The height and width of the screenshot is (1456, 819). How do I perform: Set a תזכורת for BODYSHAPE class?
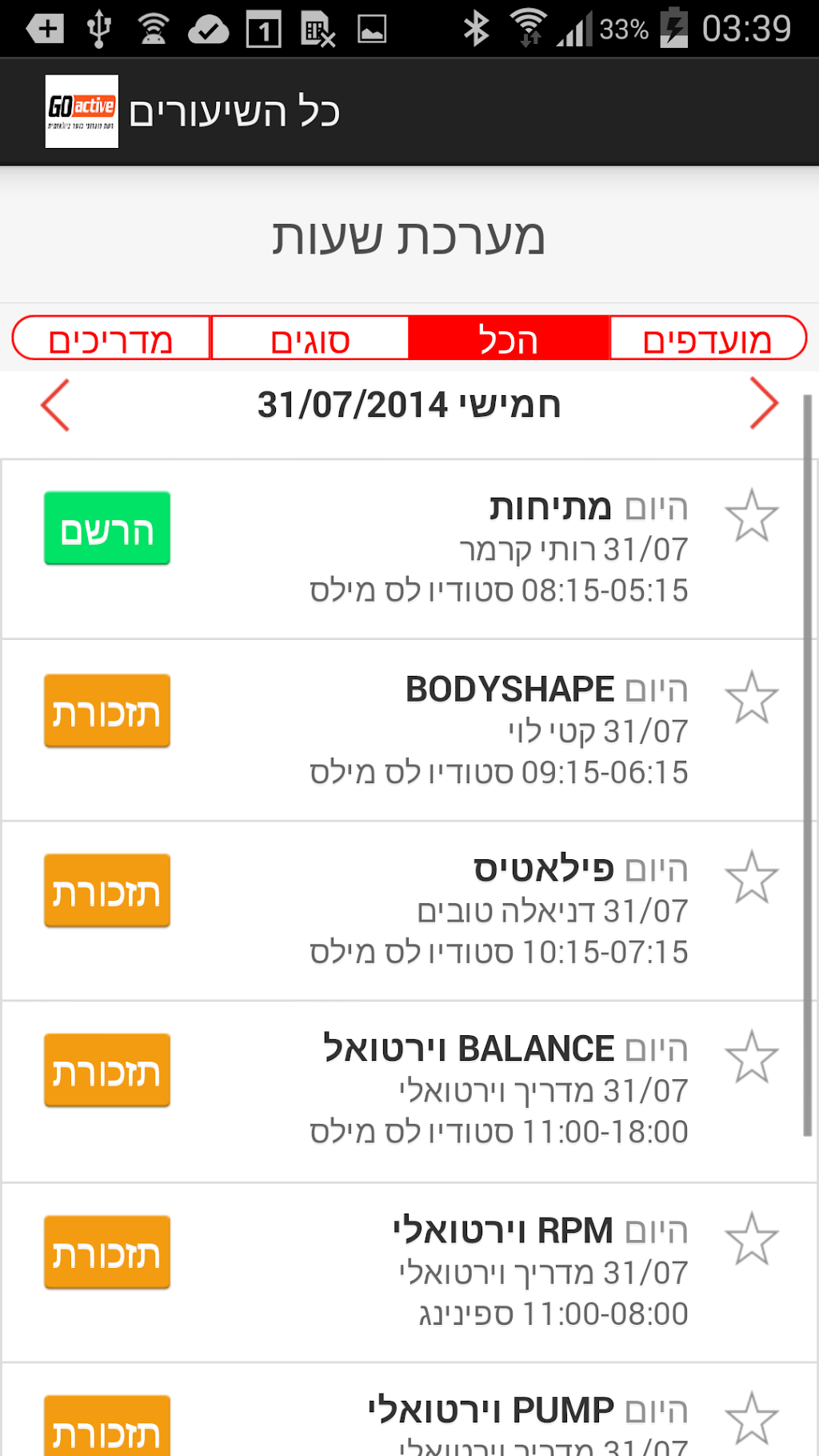[x=107, y=711]
